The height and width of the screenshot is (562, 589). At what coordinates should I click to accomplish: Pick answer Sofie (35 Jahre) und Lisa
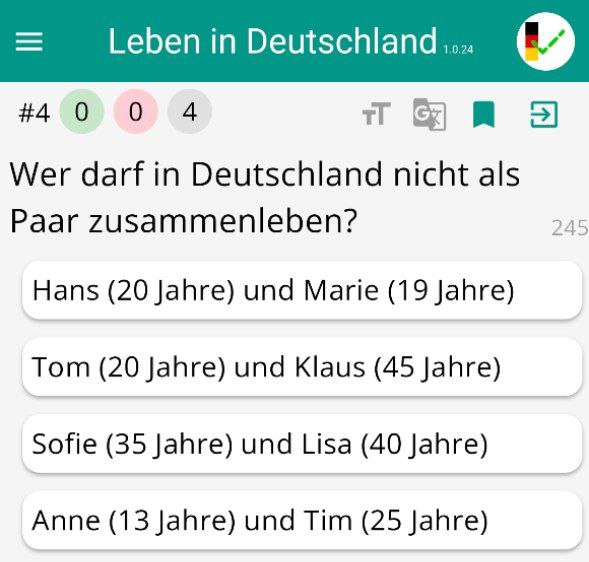302,444
